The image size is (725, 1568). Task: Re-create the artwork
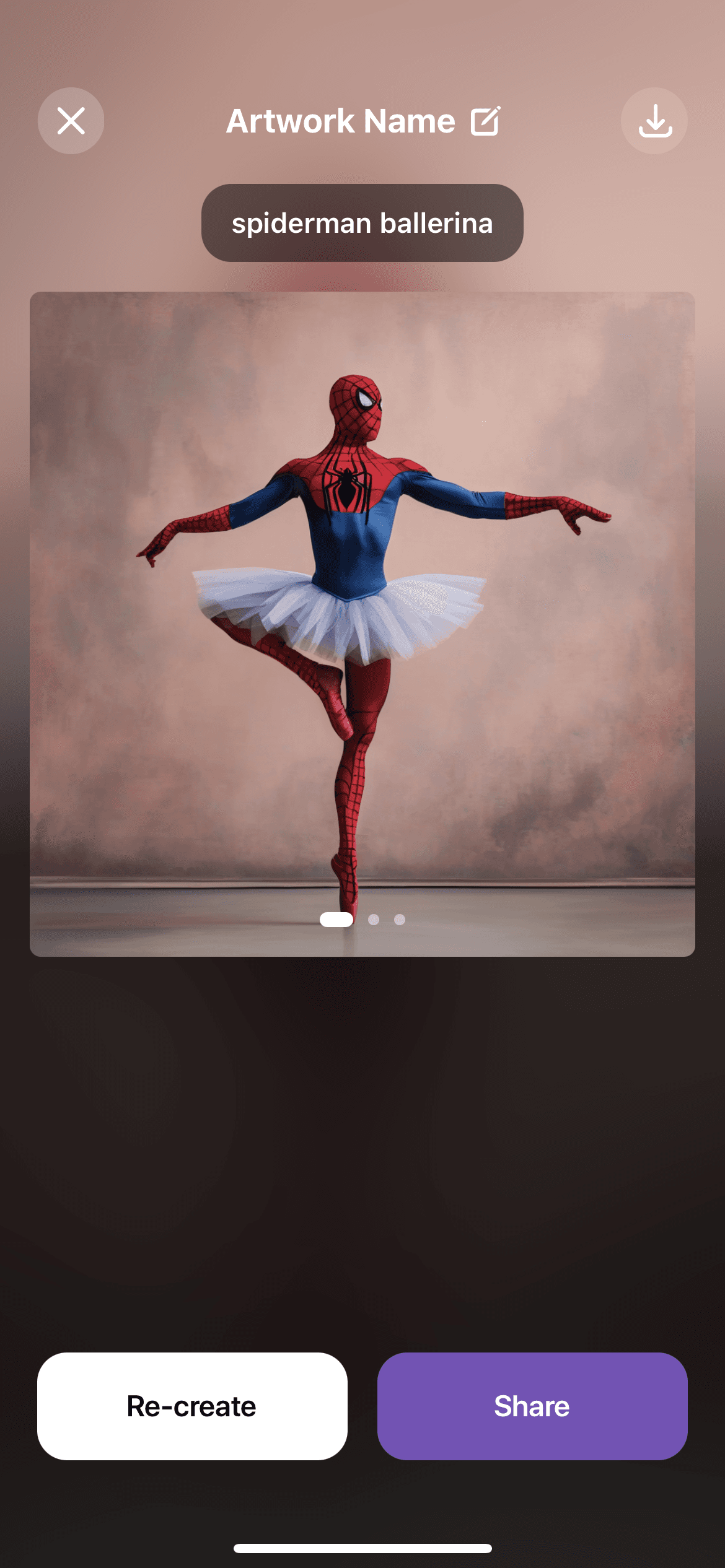pos(192,1406)
